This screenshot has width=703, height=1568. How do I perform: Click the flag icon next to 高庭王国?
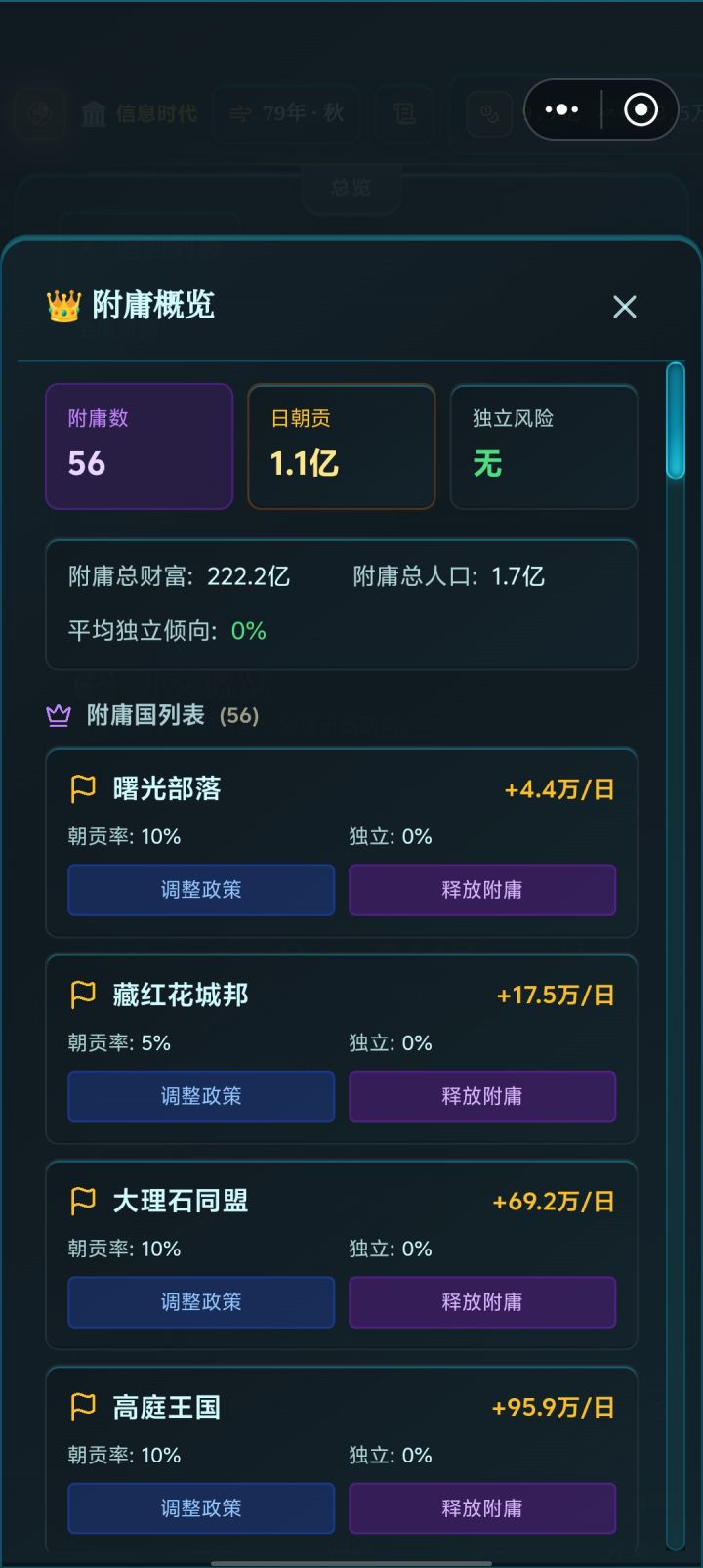(x=84, y=1407)
